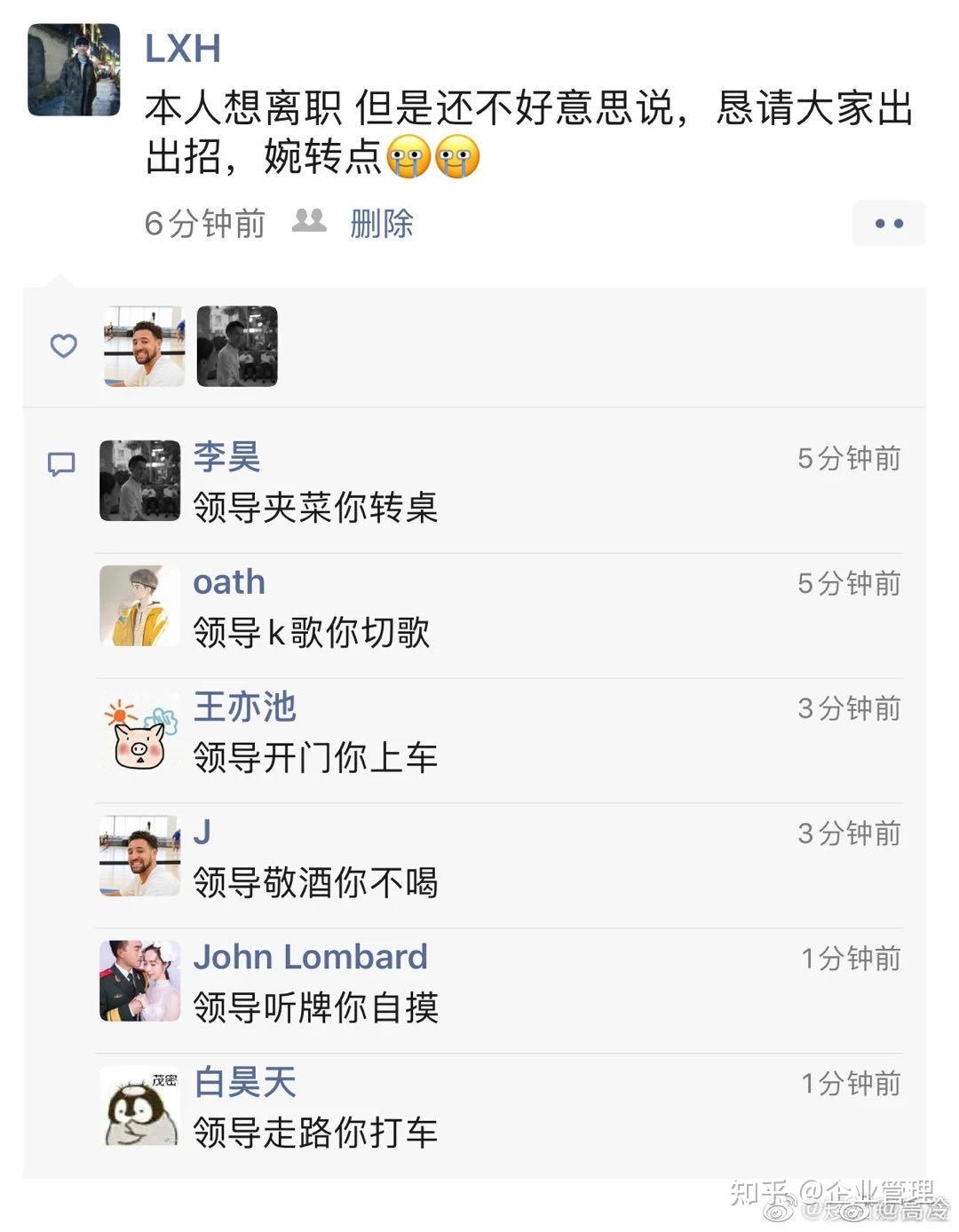
Task: Reply to 李昊's comment
Action: click(x=315, y=508)
